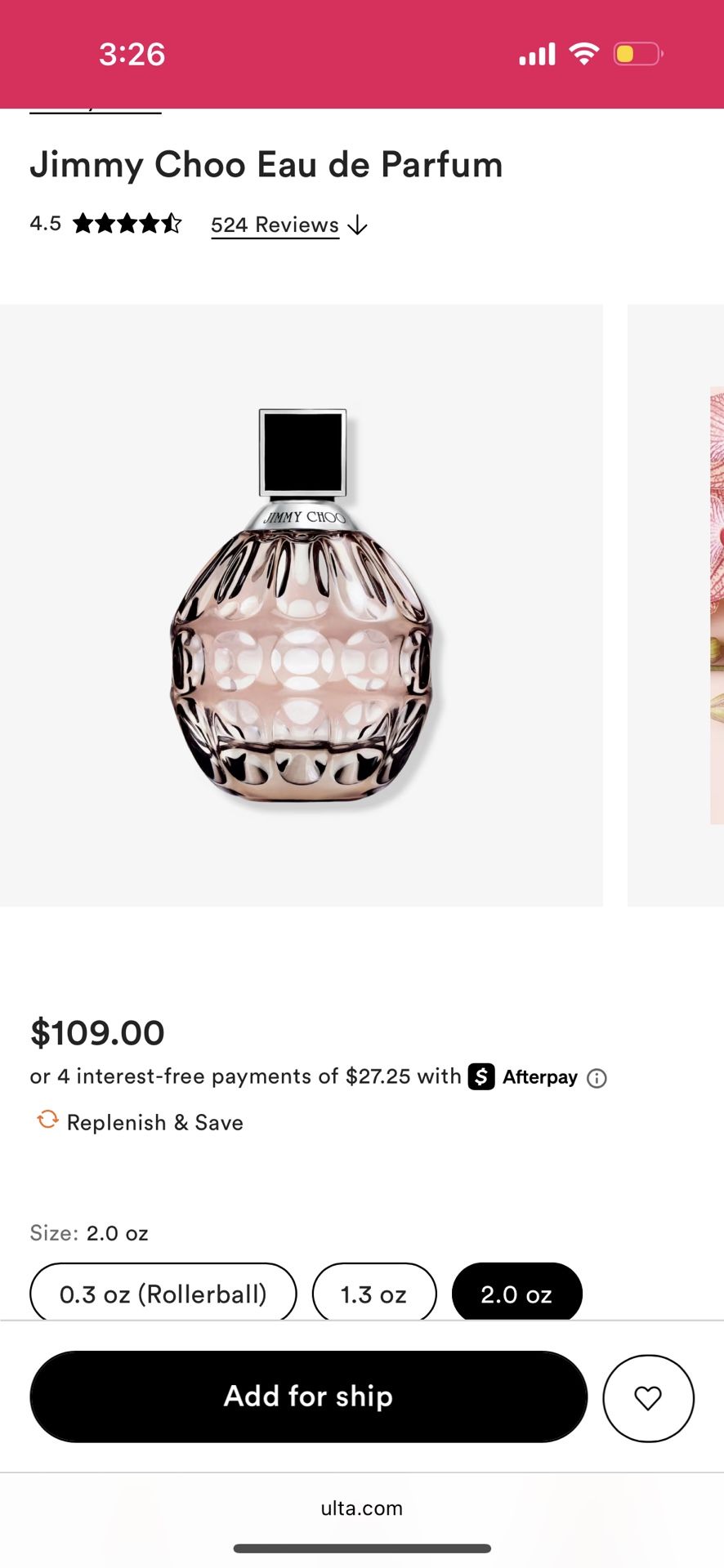724x1568 pixels.
Task: Select the 2.0 oz size option
Action: (x=516, y=1293)
